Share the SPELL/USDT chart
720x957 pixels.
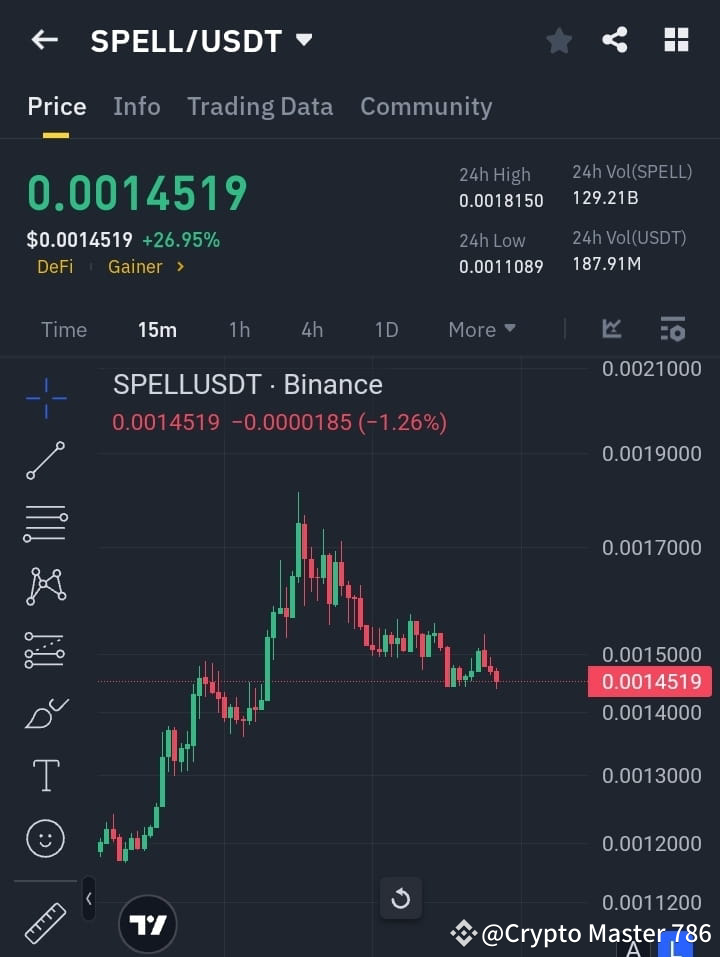tap(615, 40)
